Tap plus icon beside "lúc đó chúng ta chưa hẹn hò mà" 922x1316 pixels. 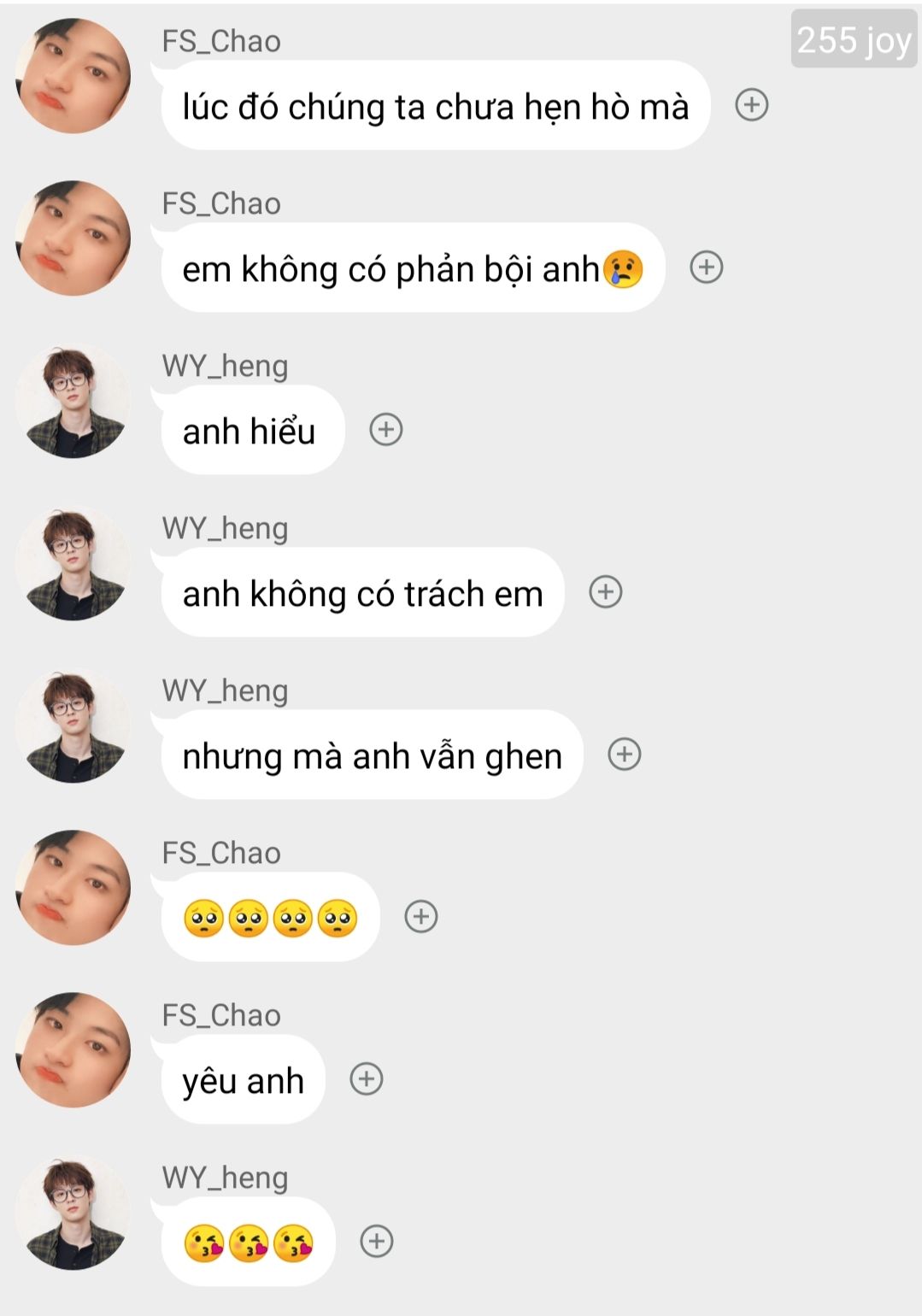click(x=752, y=105)
